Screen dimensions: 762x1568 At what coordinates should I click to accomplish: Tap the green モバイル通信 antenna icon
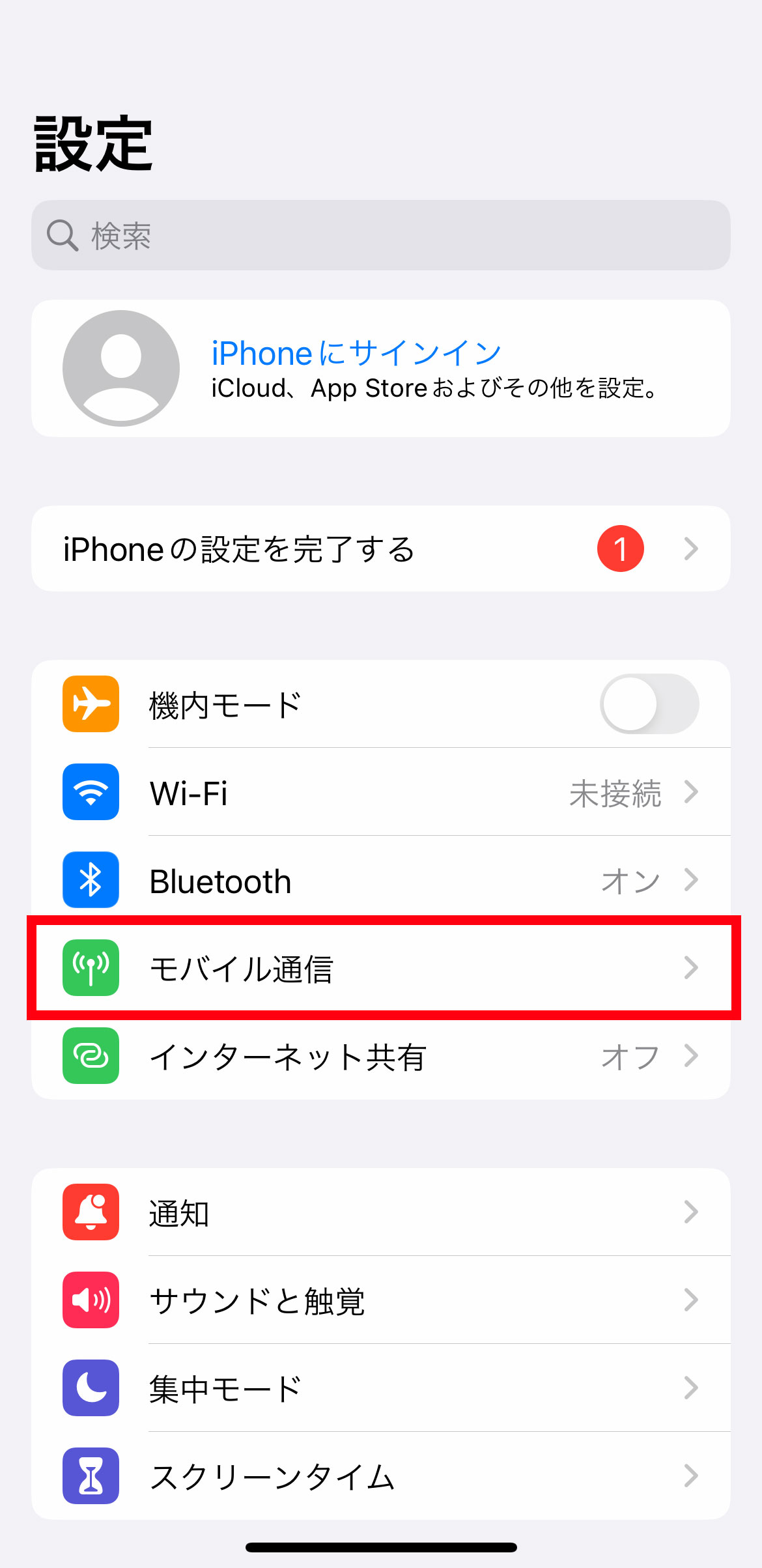[90, 969]
